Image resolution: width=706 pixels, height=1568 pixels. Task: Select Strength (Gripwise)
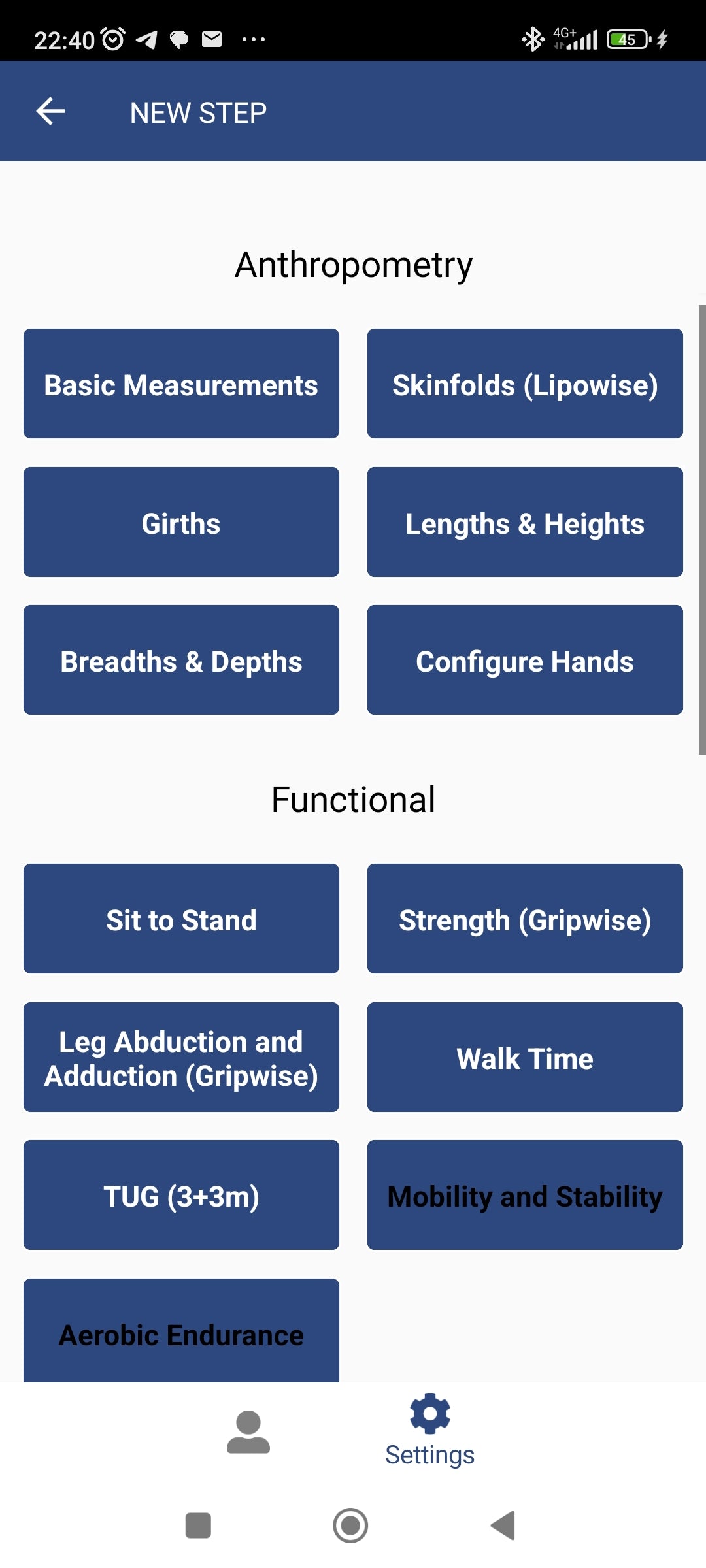coord(525,919)
